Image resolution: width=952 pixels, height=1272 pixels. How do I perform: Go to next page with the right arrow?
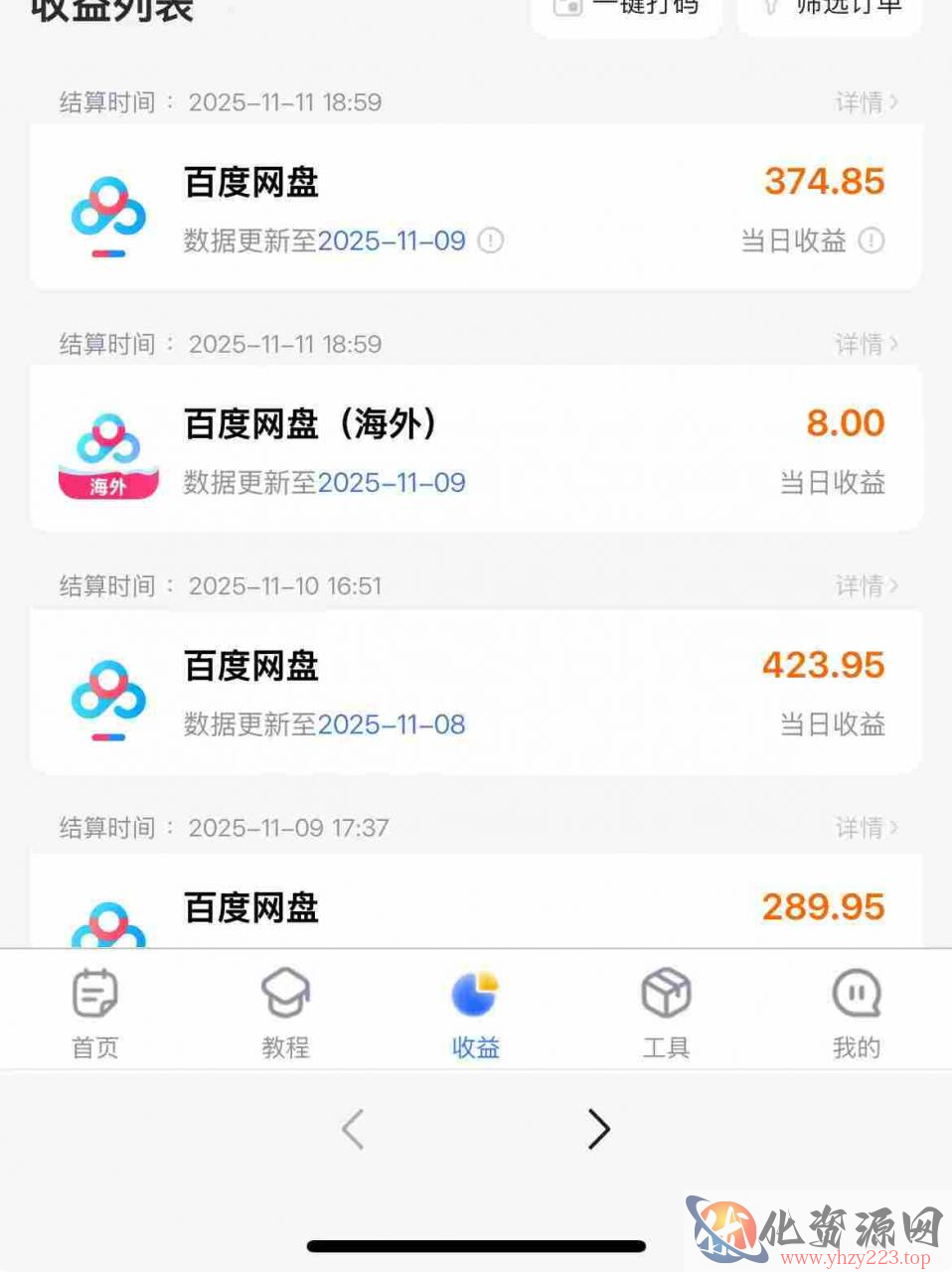click(x=598, y=1129)
